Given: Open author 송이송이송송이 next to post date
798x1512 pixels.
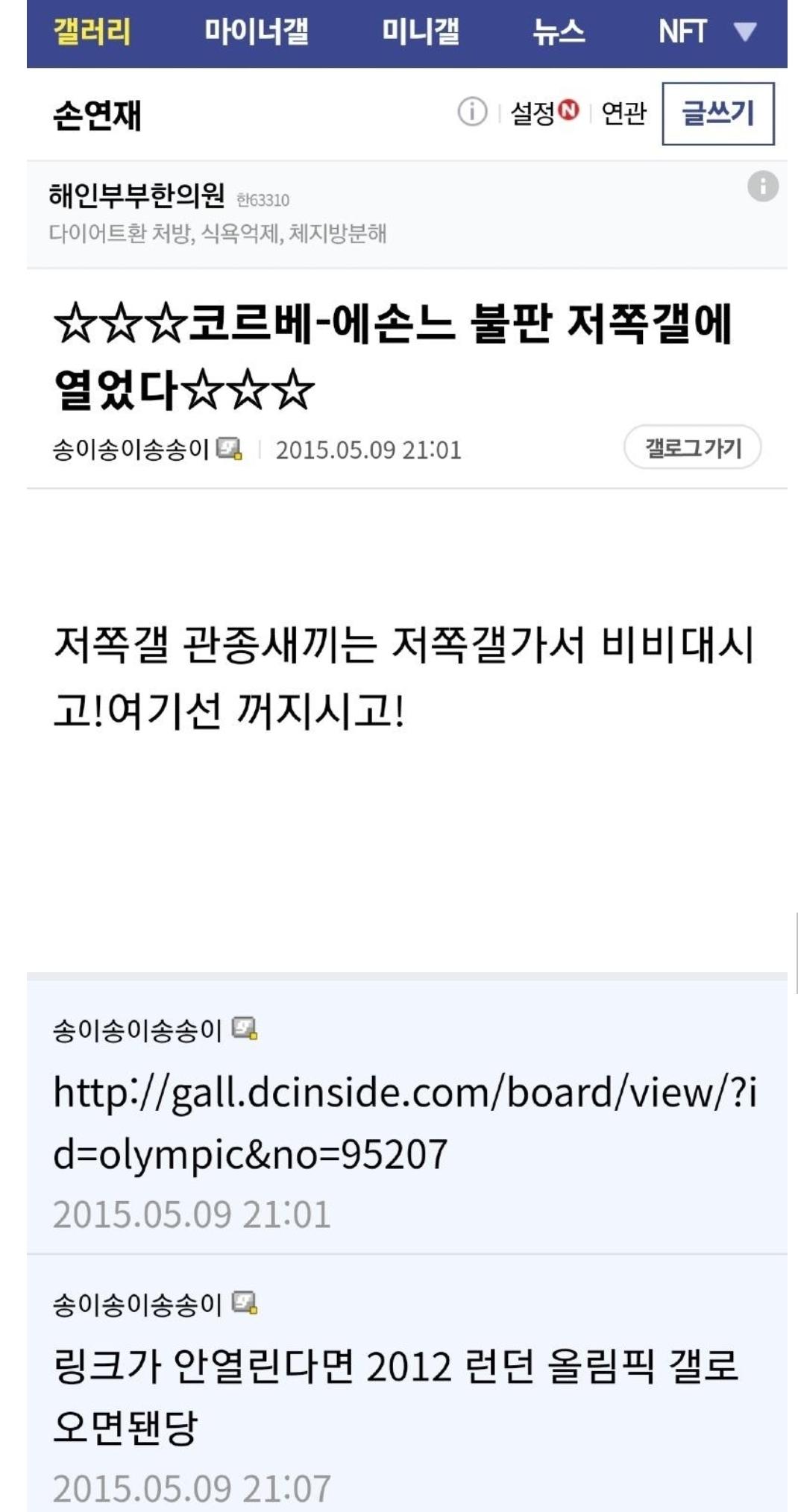Looking at the screenshot, I should (x=131, y=450).
